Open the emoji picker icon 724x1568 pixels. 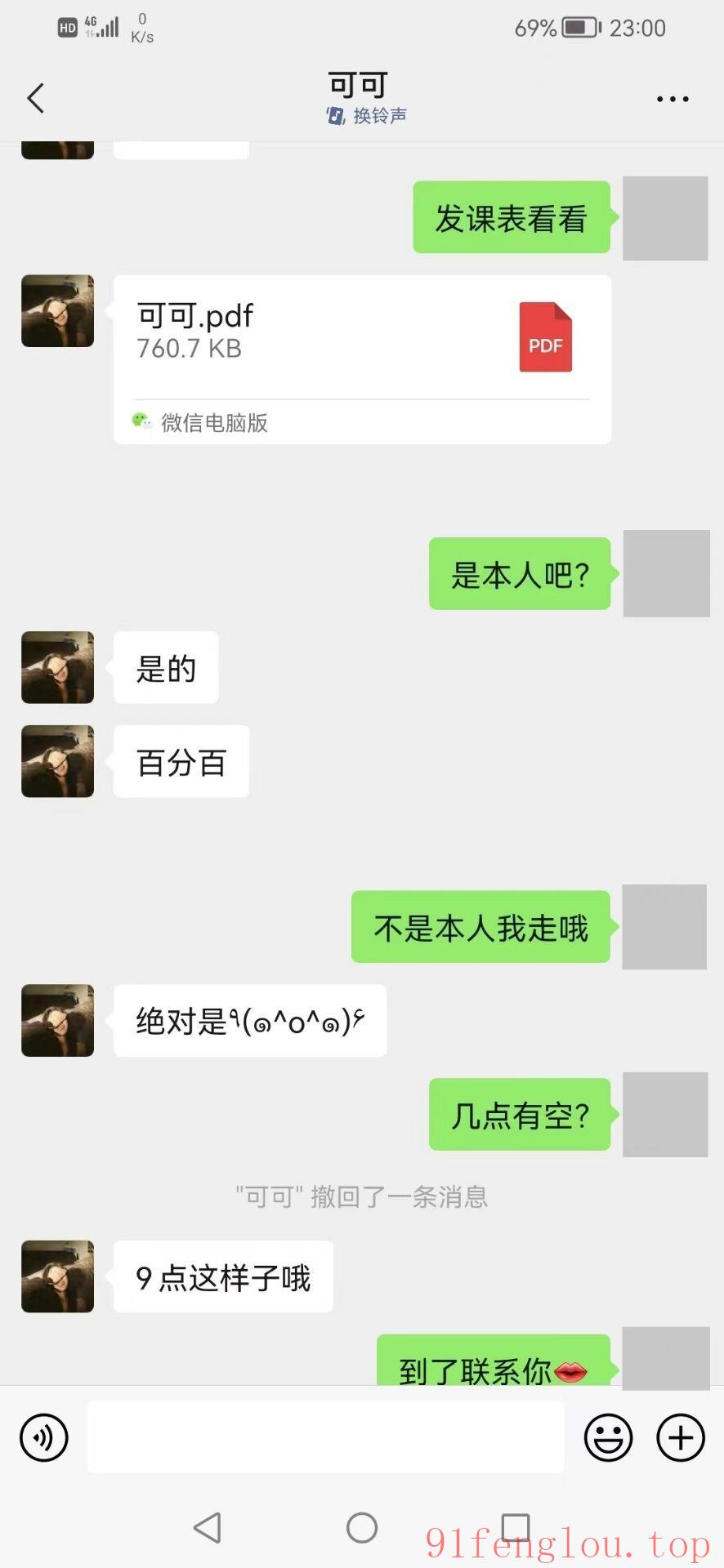pyautogui.click(x=608, y=1437)
